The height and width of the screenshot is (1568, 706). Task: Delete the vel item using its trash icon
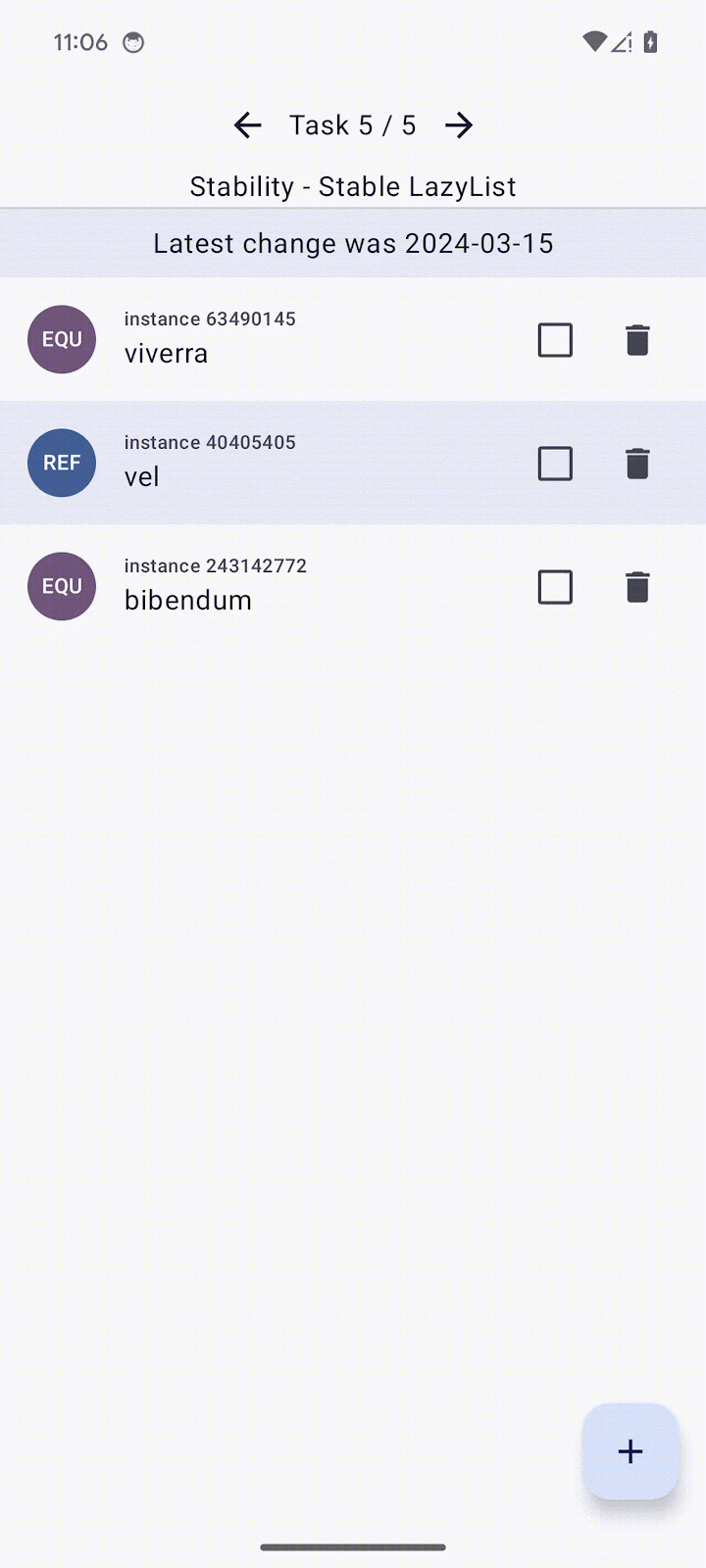point(637,463)
